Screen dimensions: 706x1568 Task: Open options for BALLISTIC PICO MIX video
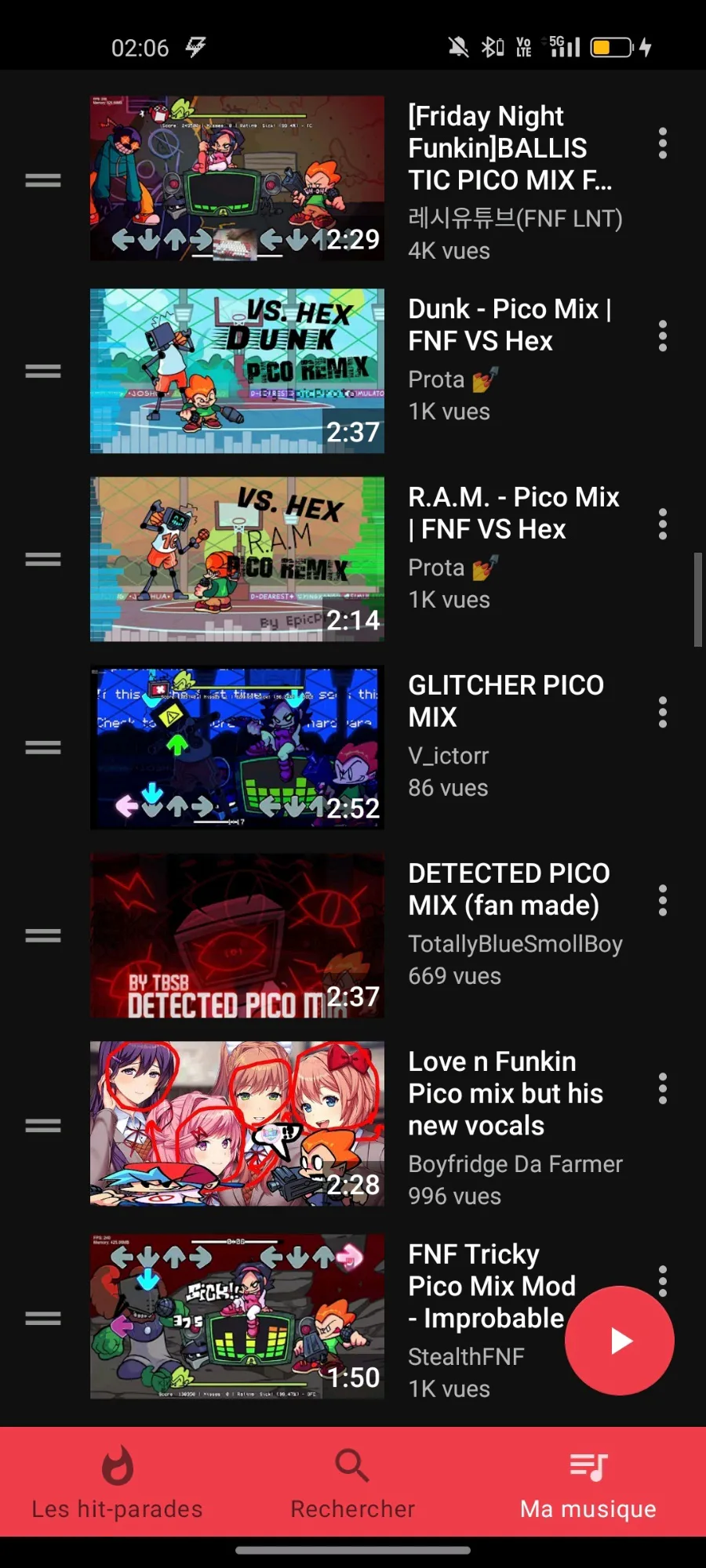(662, 143)
